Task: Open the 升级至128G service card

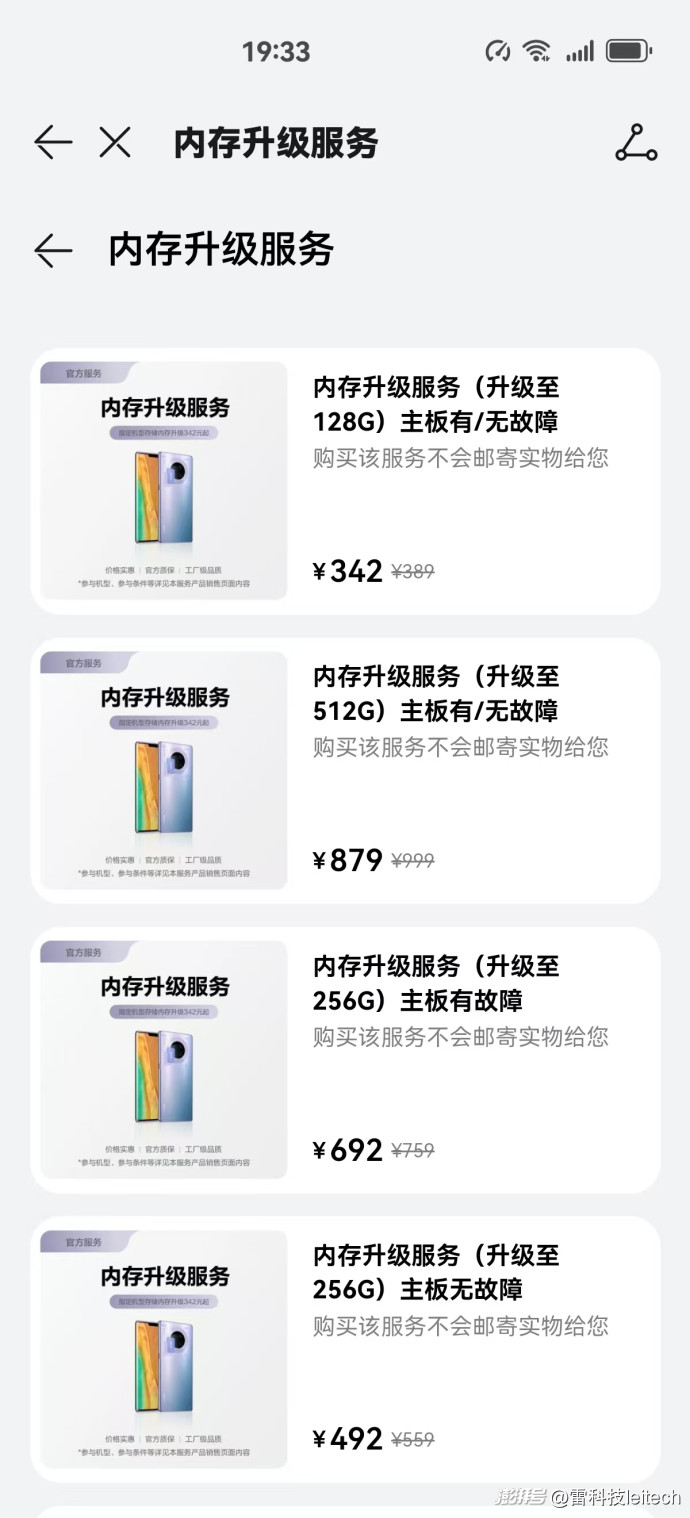Action: [345, 481]
